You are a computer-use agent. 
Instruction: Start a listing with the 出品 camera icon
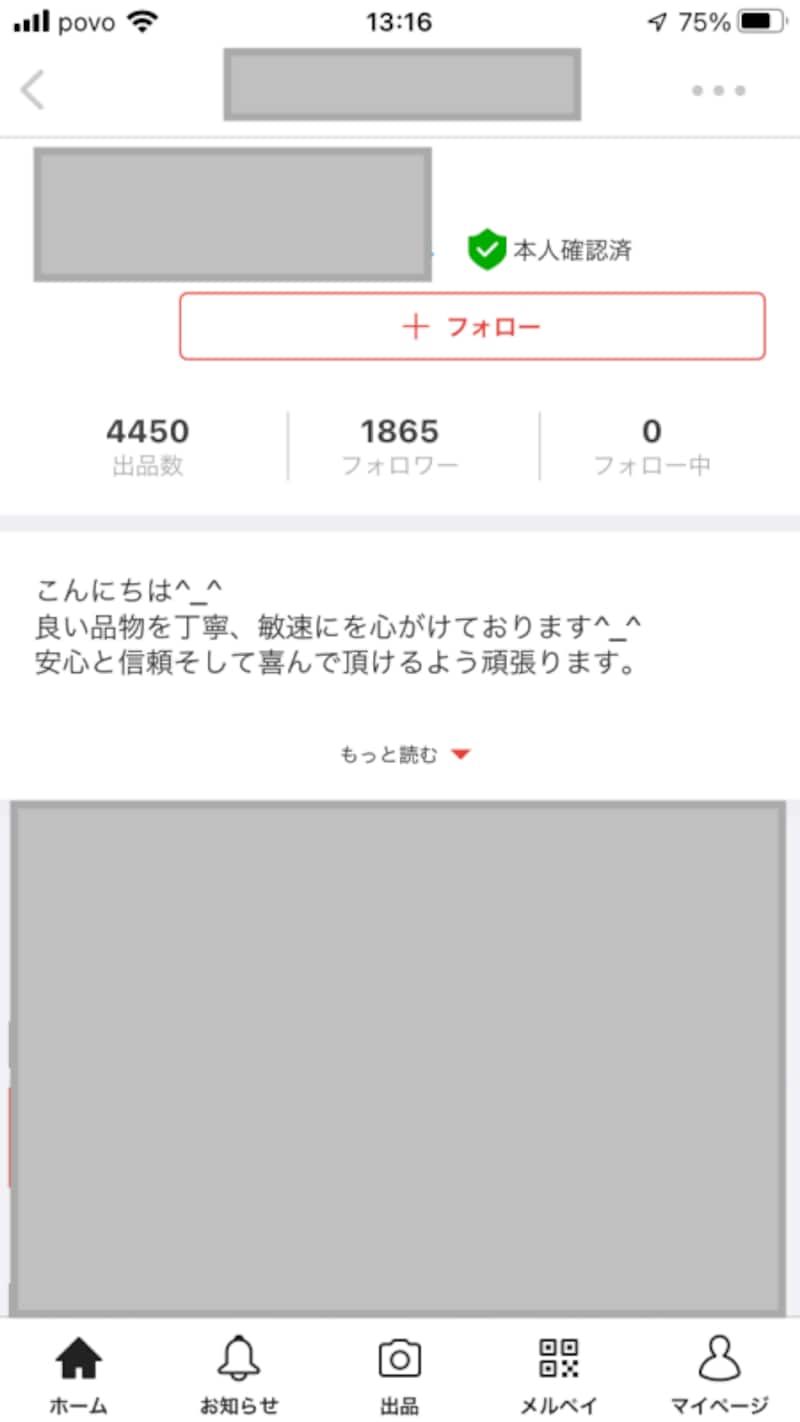(399, 1358)
